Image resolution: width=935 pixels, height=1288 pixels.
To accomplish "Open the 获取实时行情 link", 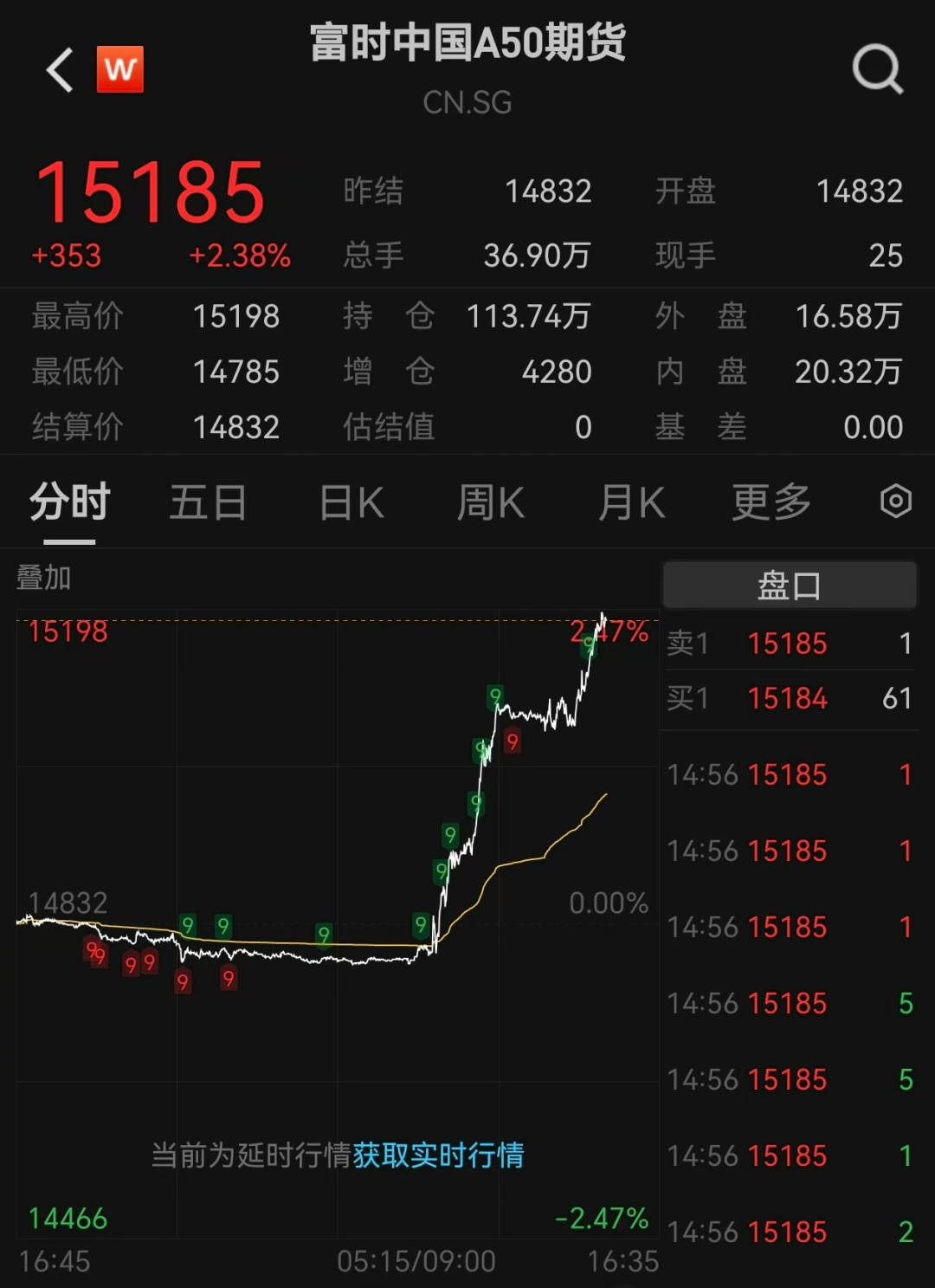I will (438, 1155).
